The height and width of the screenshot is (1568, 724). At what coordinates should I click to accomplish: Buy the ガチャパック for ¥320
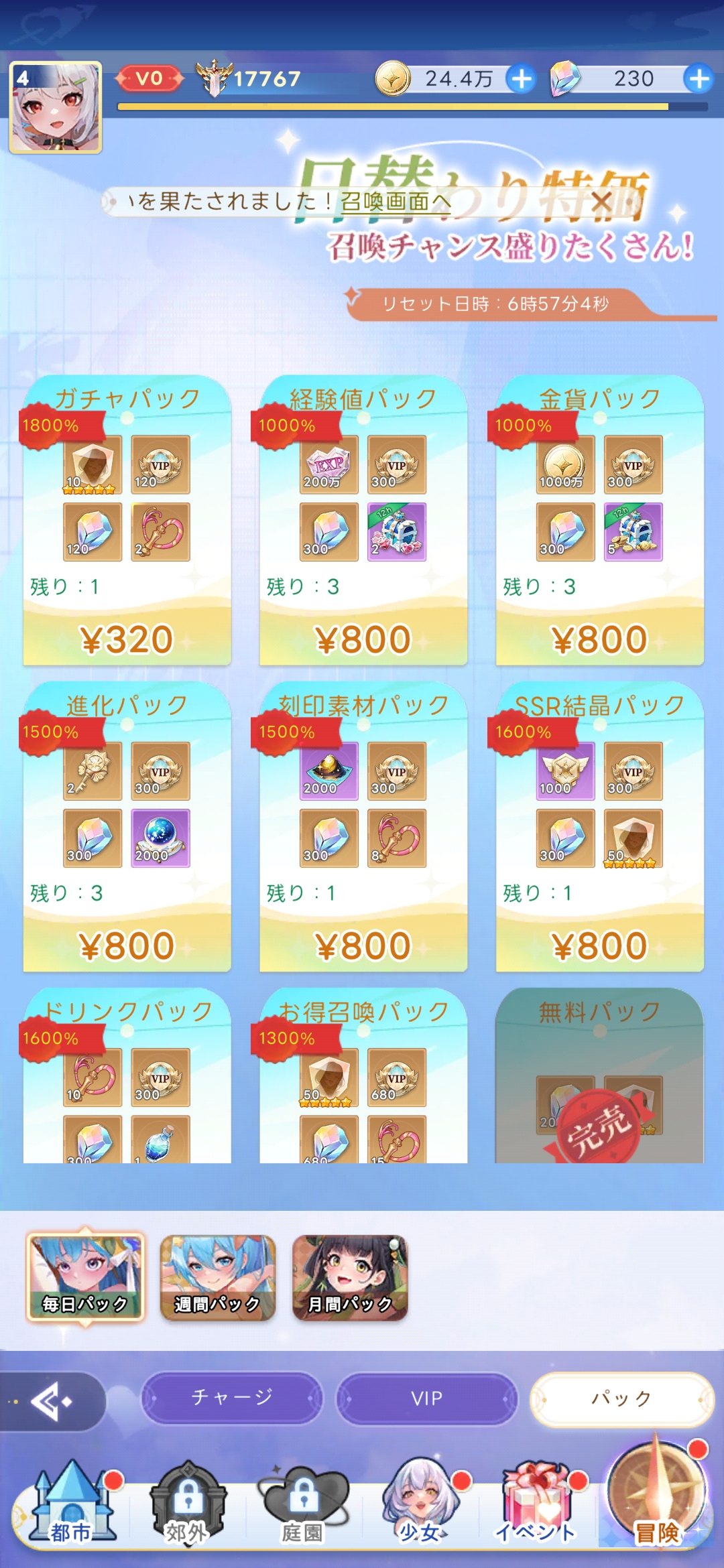[x=127, y=639]
